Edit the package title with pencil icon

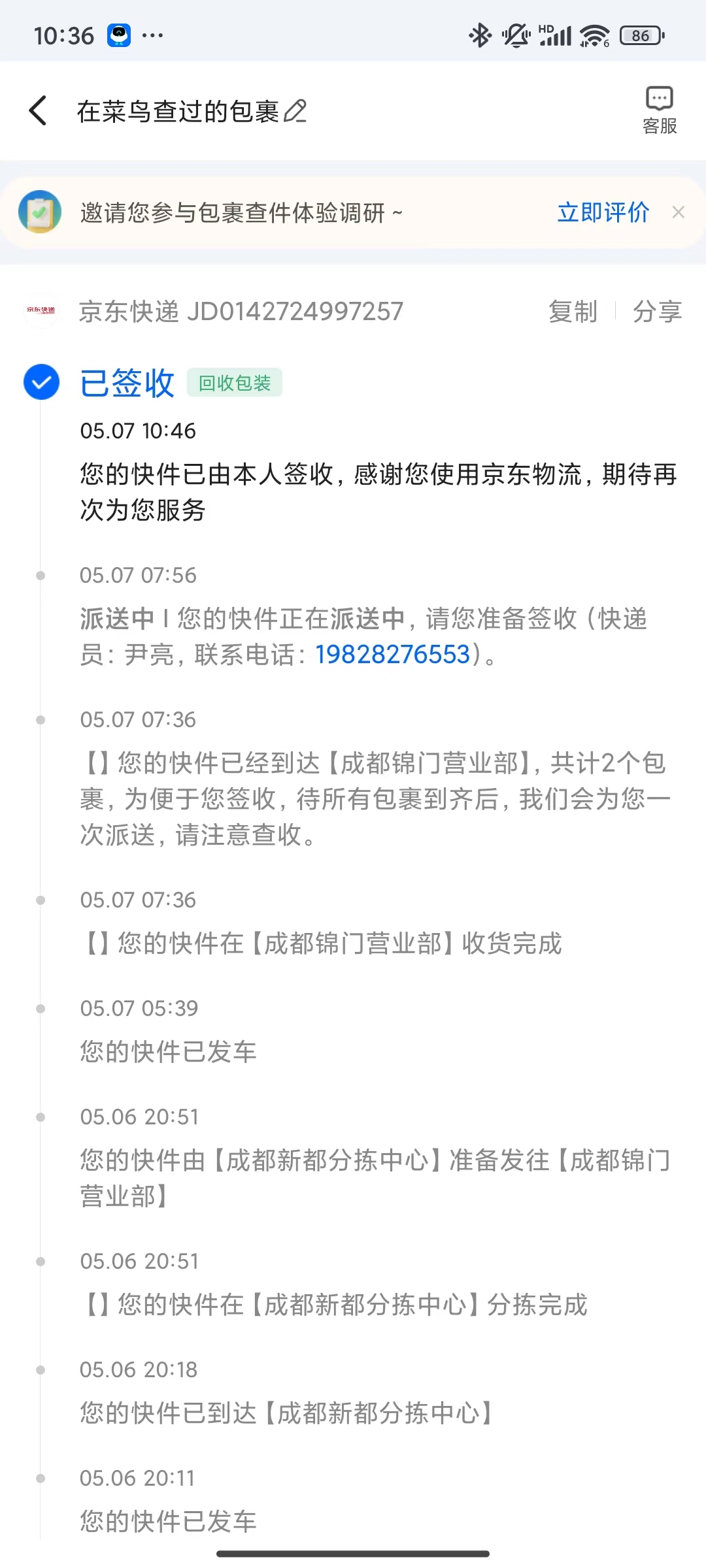(295, 111)
